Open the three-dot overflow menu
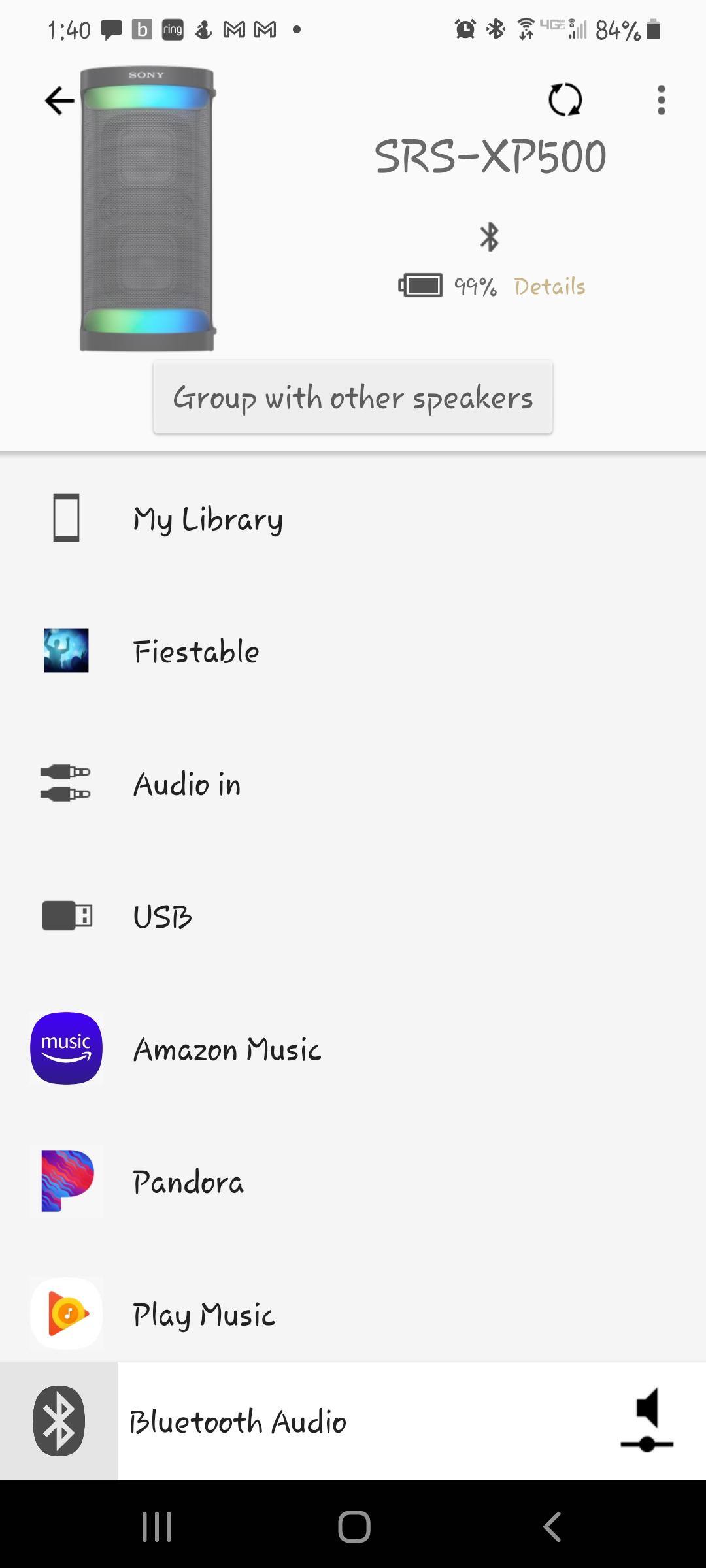This screenshot has height=1568, width=706. point(662,100)
